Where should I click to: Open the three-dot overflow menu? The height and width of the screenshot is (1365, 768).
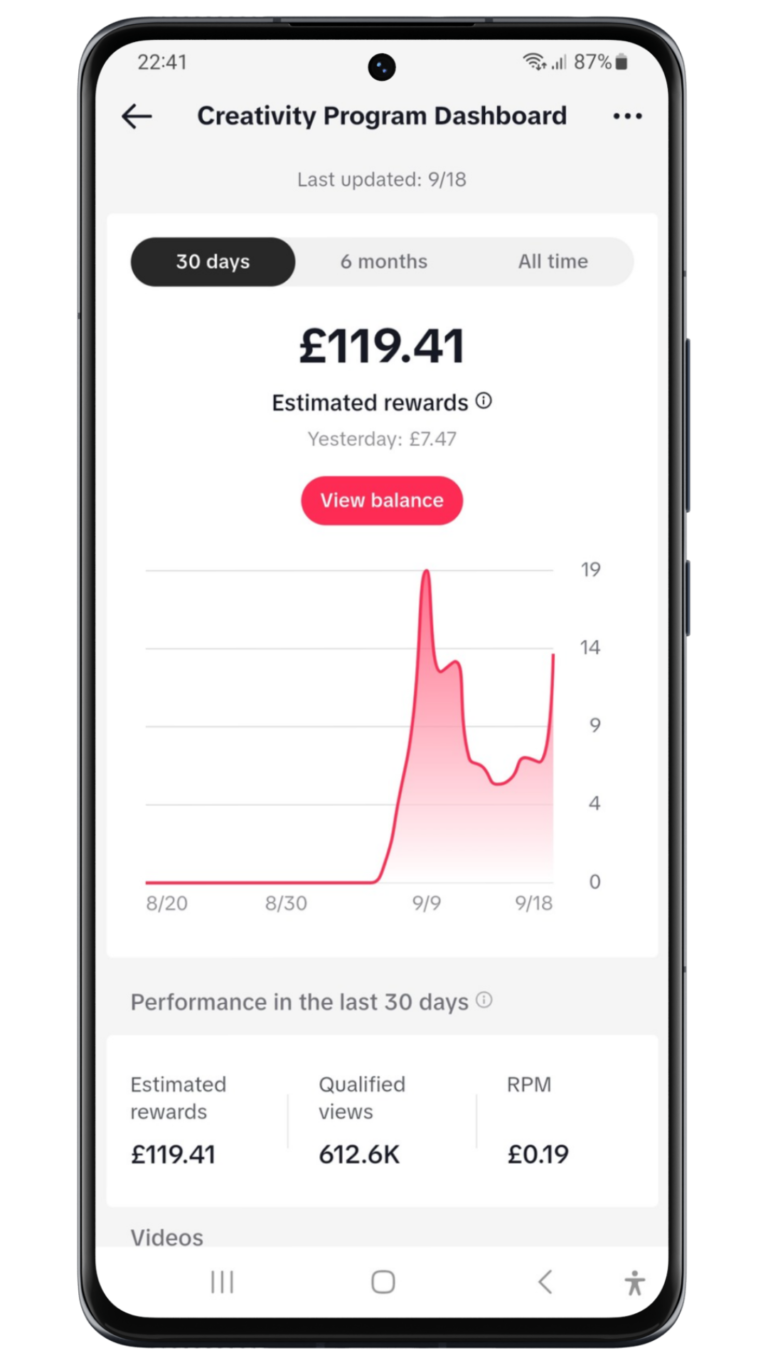click(x=627, y=116)
